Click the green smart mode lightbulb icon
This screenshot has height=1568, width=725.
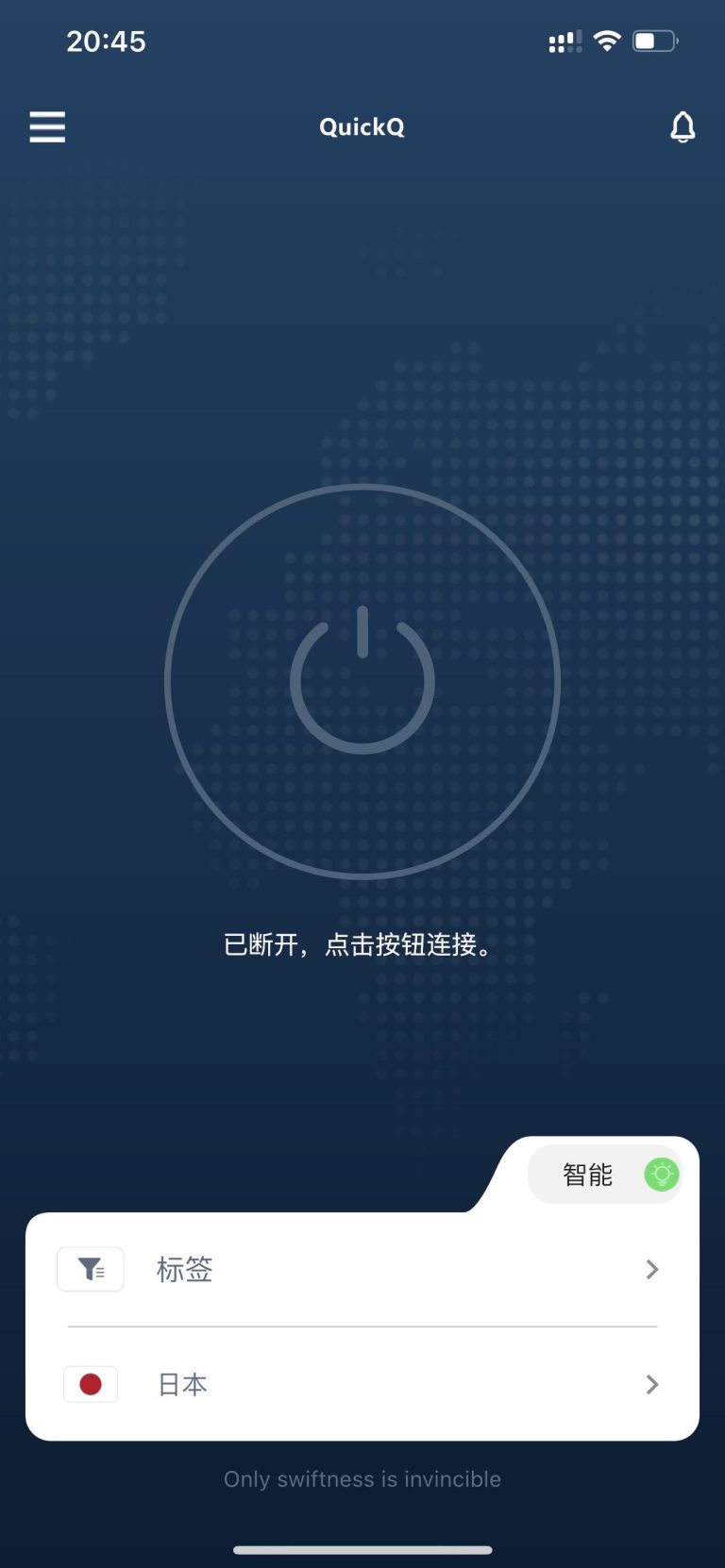(660, 1174)
